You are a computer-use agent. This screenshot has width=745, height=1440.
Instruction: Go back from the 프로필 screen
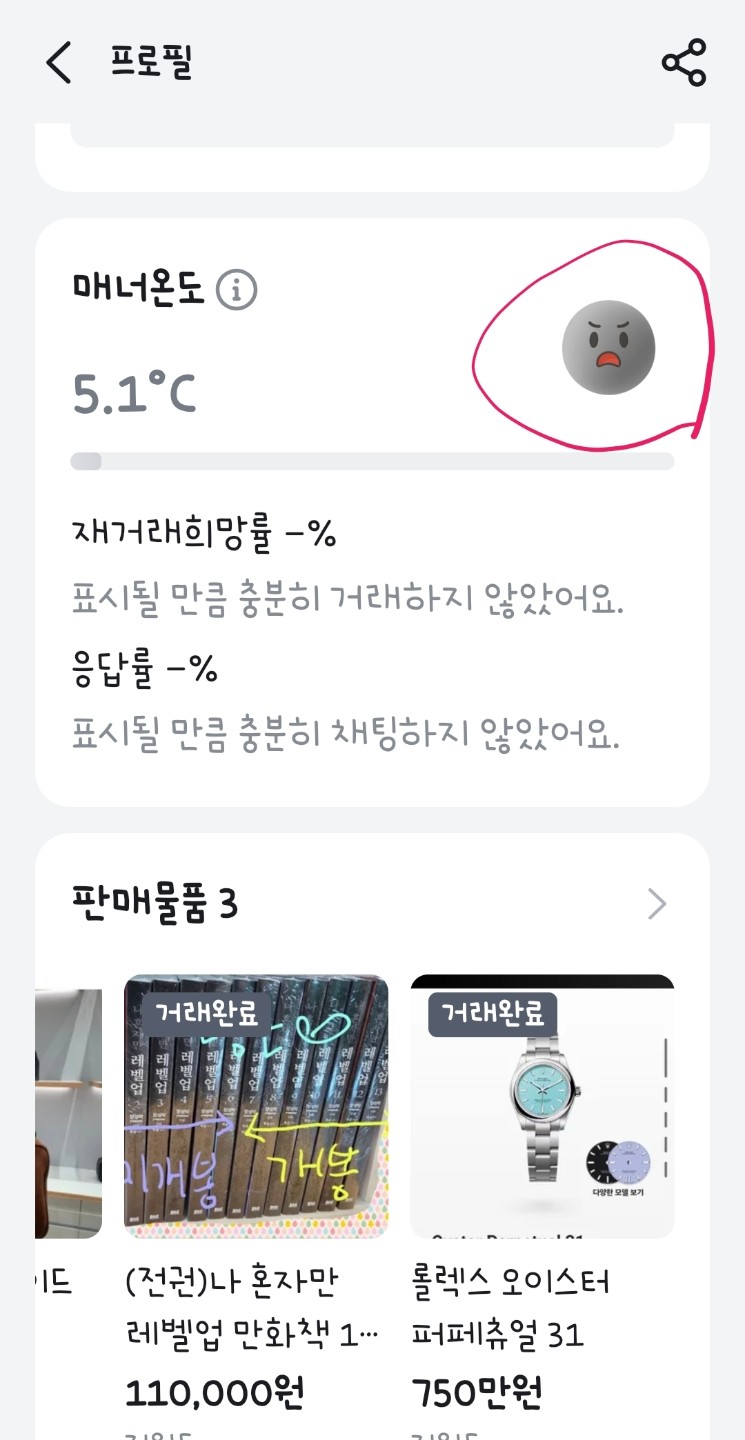tap(59, 63)
